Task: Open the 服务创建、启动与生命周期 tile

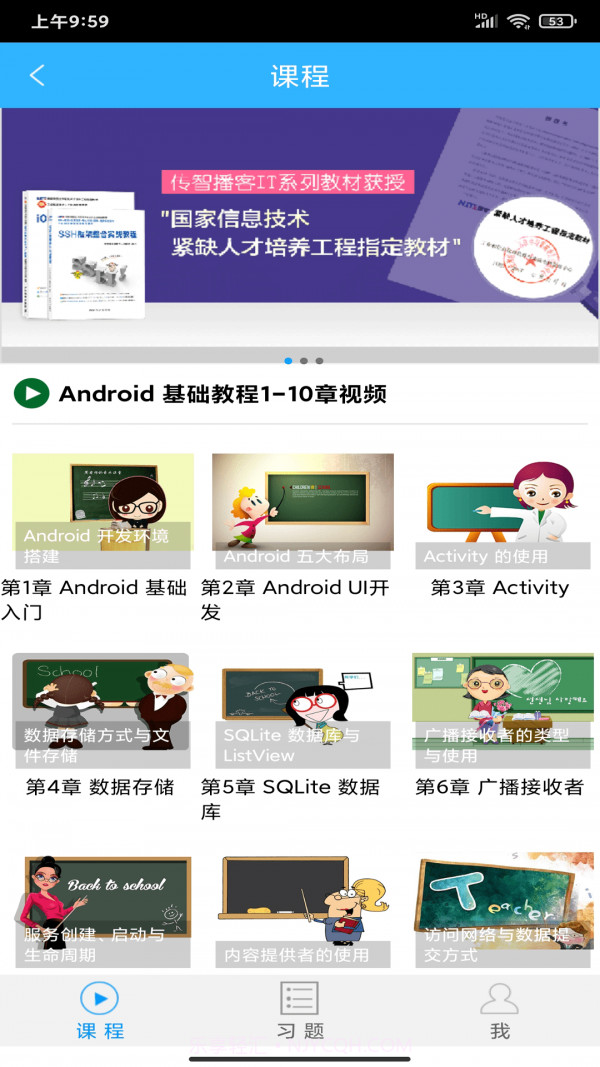Action: (x=102, y=910)
